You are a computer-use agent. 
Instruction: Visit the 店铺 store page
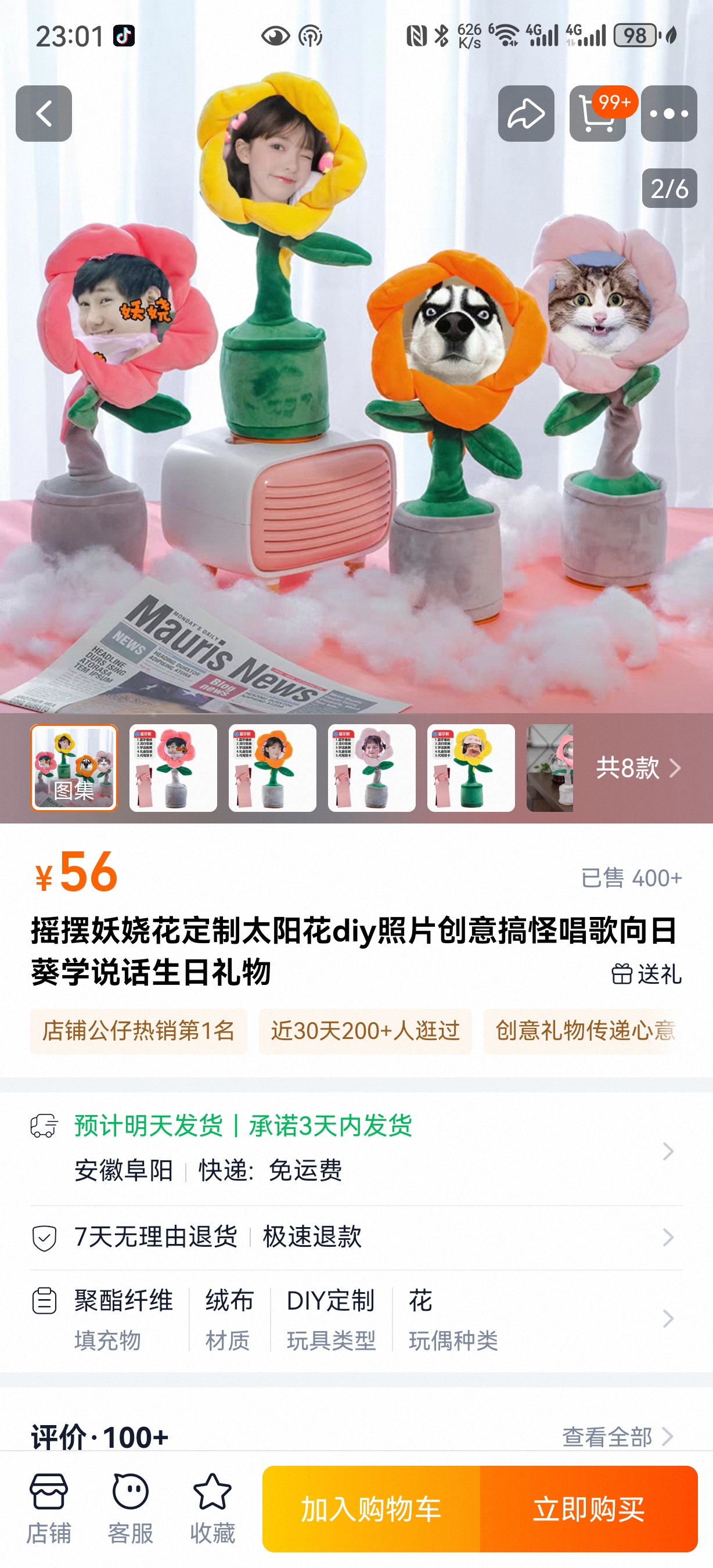pyautogui.click(x=49, y=1508)
